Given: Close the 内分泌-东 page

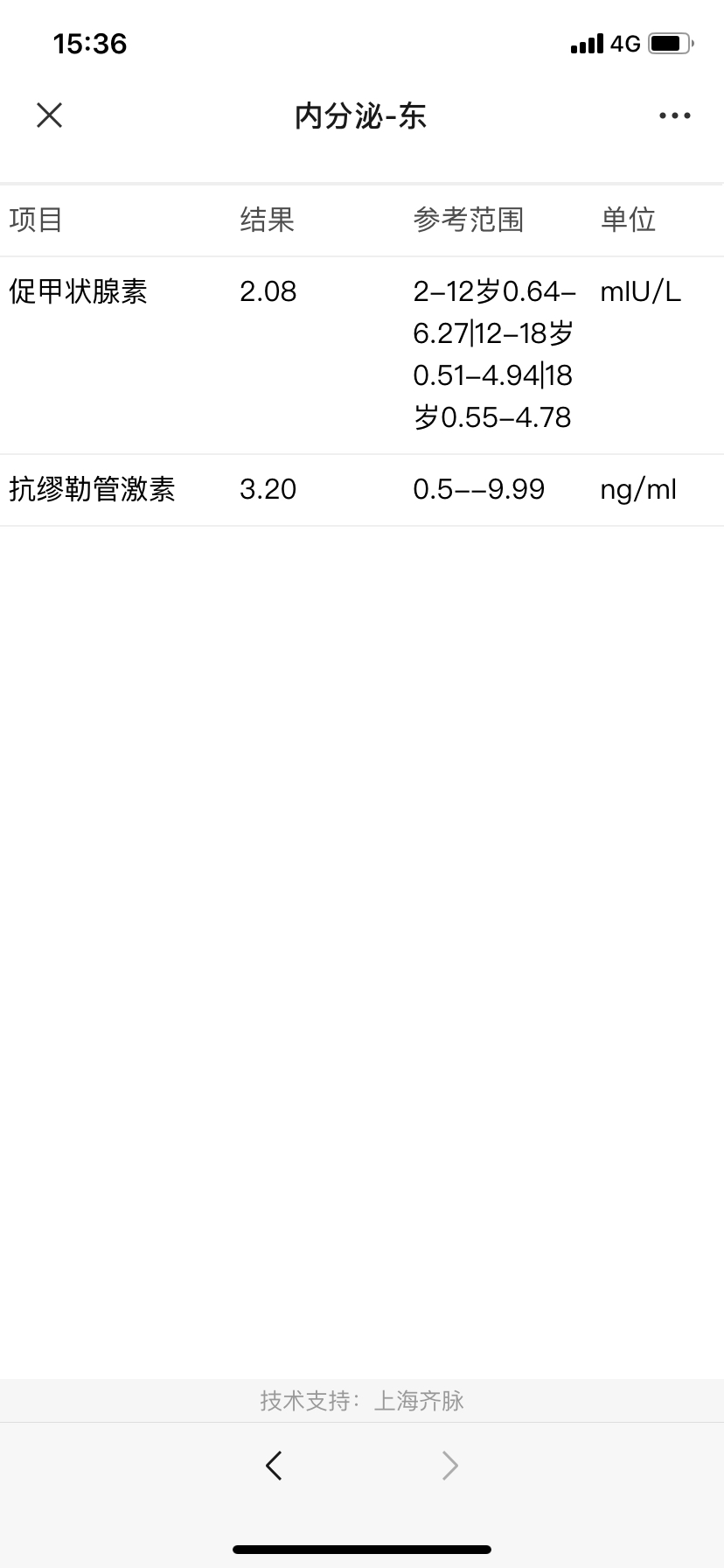Looking at the screenshot, I should pos(50,115).
